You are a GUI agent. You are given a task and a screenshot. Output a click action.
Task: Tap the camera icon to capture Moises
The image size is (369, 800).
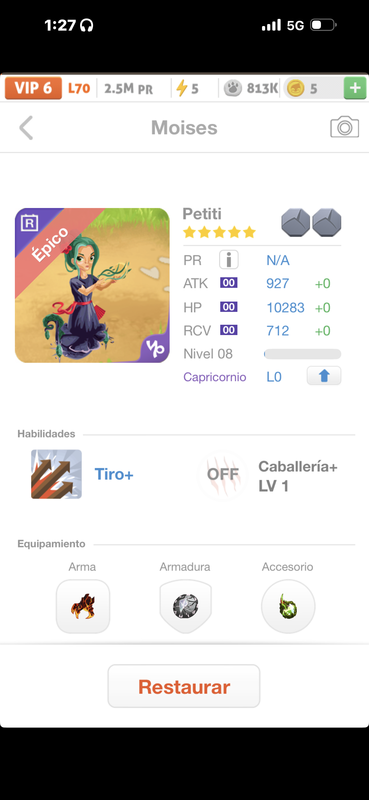click(x=345, y=127)
